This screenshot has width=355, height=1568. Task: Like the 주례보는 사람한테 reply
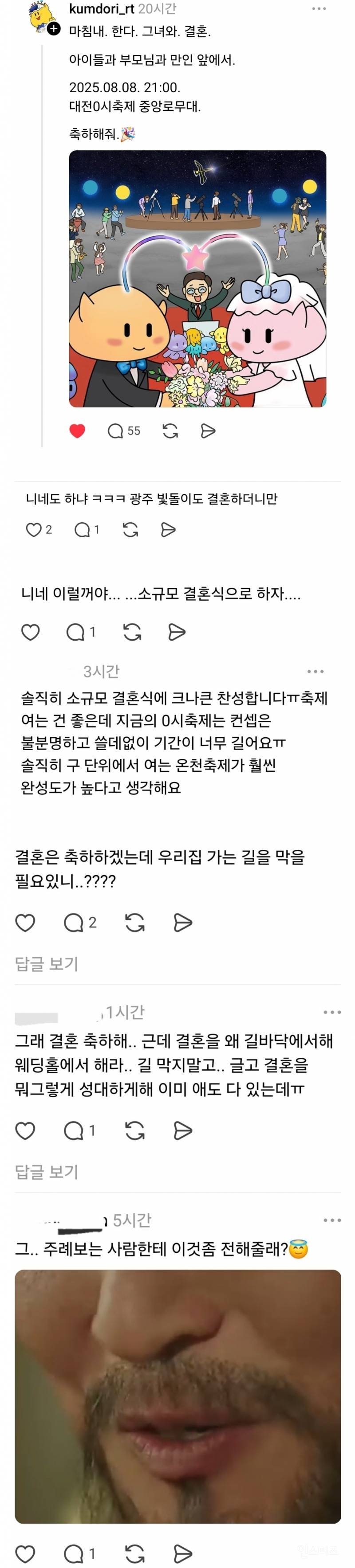(x=25, y=1554)
